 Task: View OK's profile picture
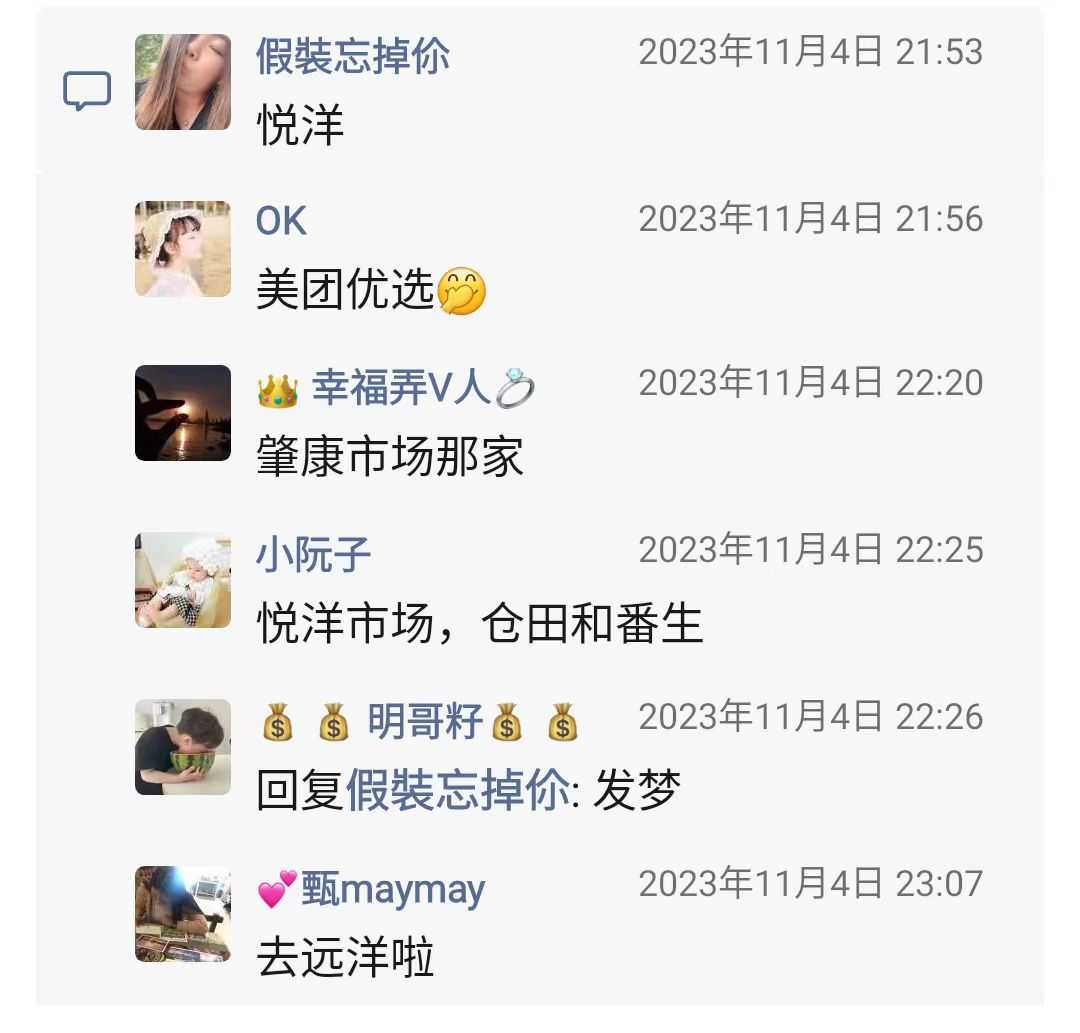point(183,249)
